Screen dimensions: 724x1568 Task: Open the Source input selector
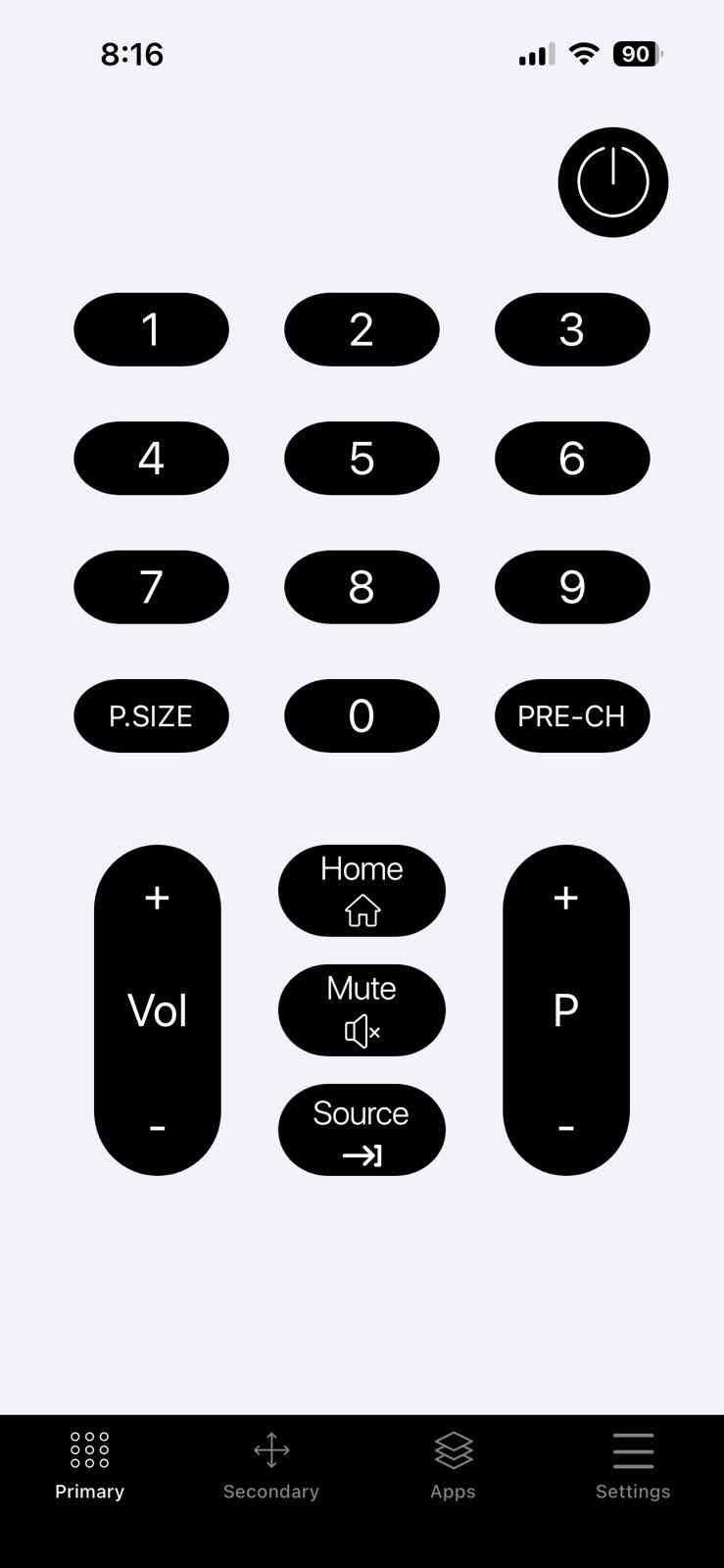pyautogui.click(x=362, y=1129)
